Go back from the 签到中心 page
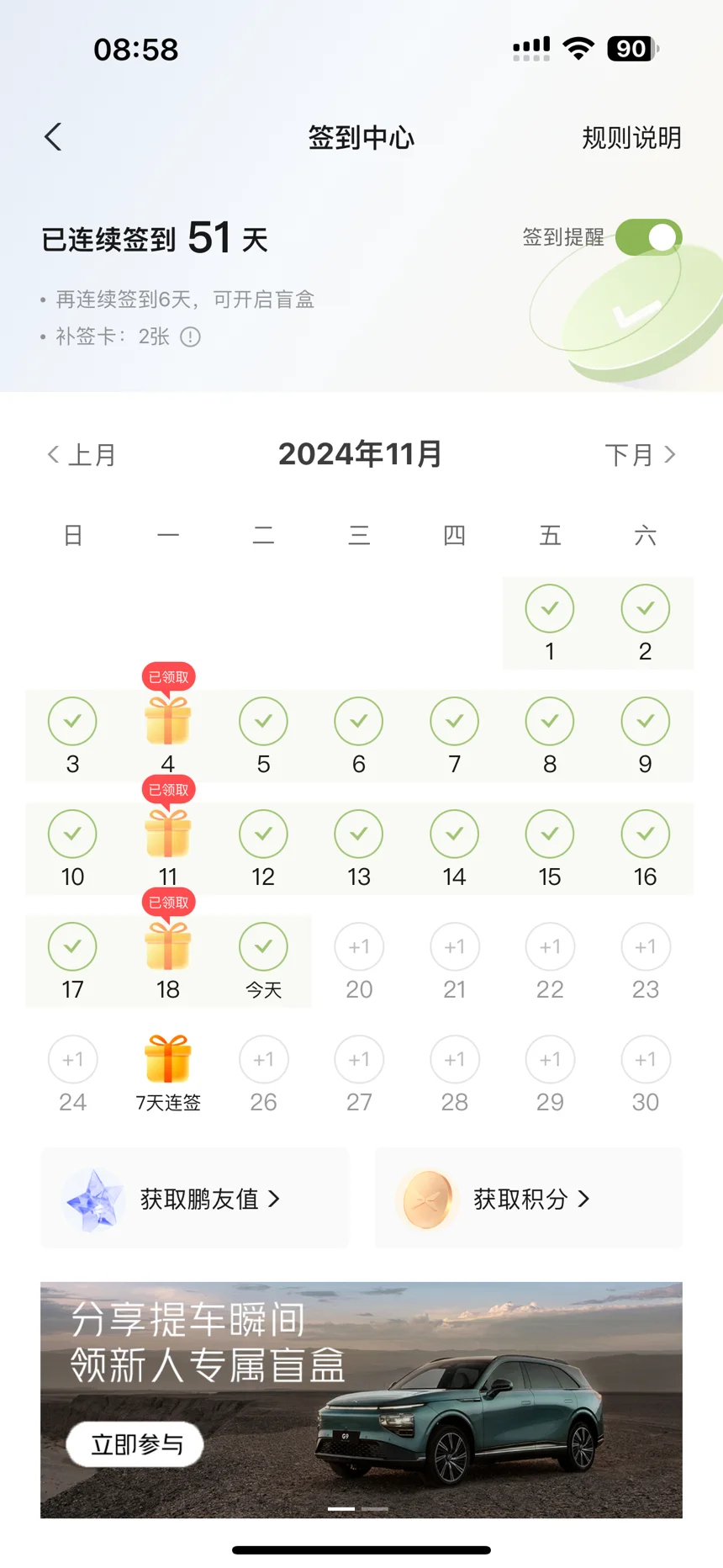723x1568 pixels. 53,137
